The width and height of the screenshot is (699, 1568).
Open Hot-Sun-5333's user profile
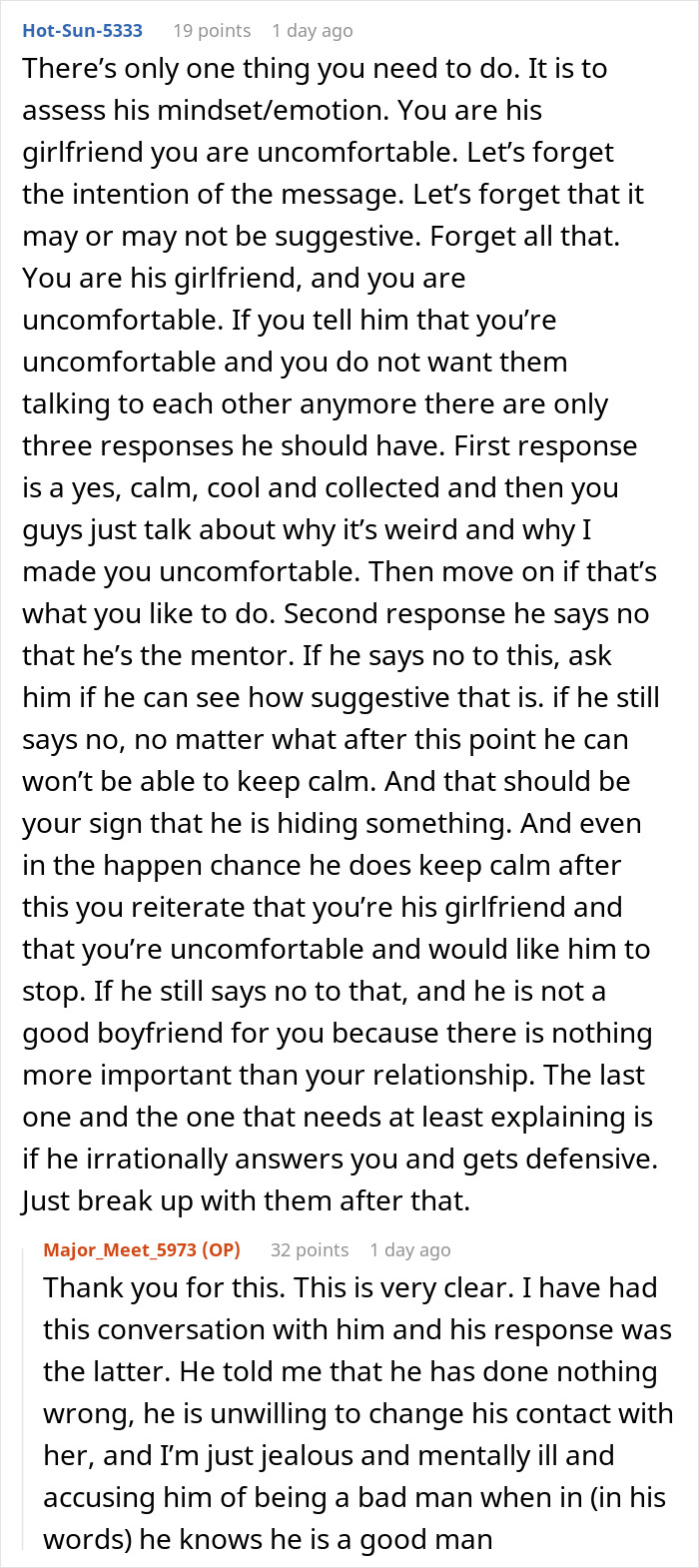pyautogui.click(x=82, y=30)
